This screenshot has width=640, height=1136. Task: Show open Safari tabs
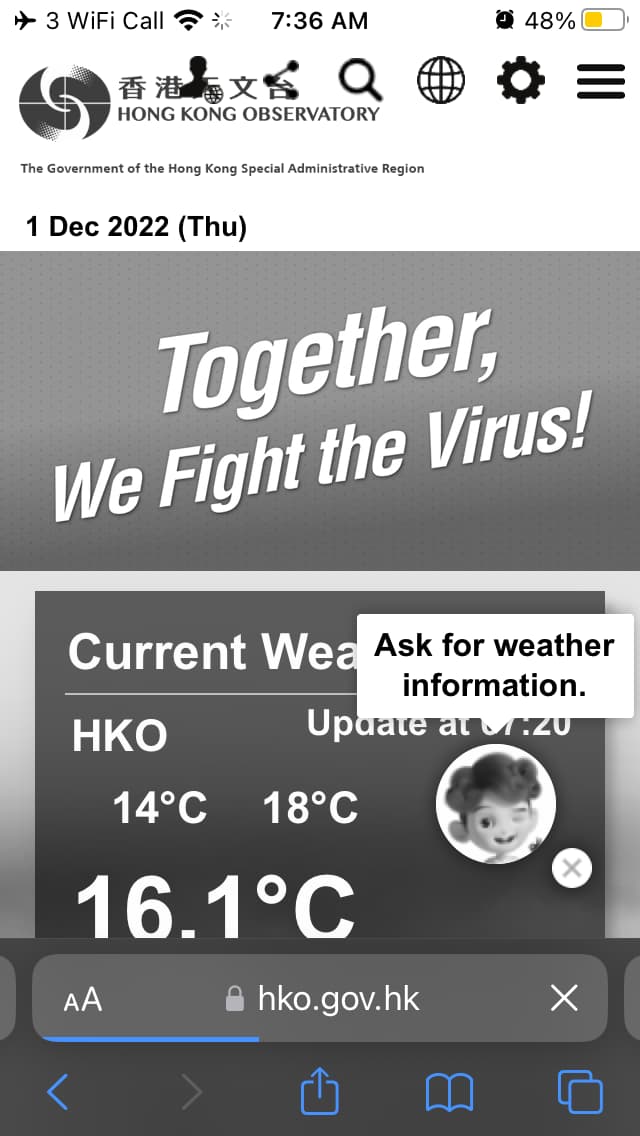[580, 1091]
